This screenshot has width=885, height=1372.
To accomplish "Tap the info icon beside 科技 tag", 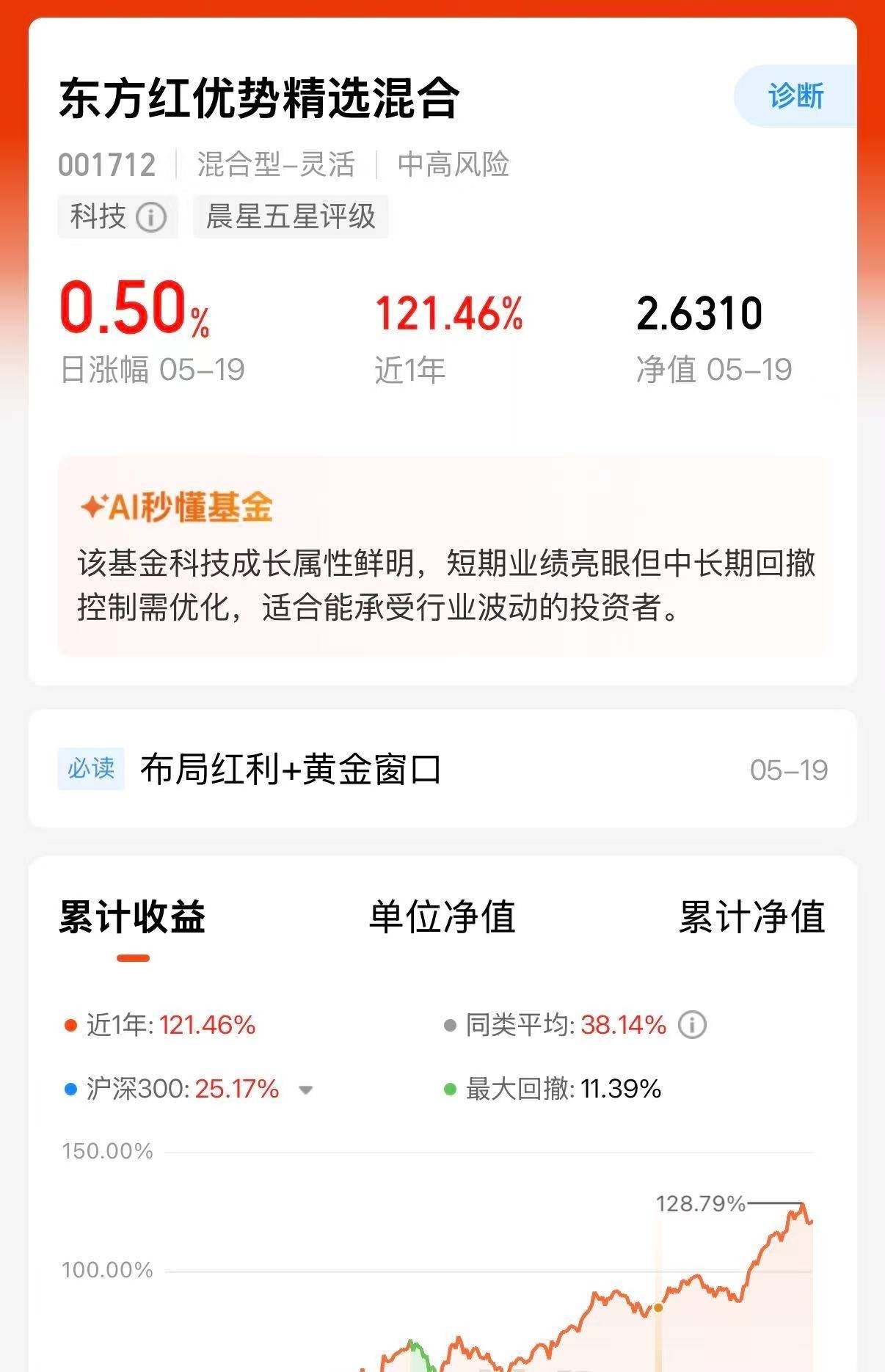I will click(x=152, y=217).
